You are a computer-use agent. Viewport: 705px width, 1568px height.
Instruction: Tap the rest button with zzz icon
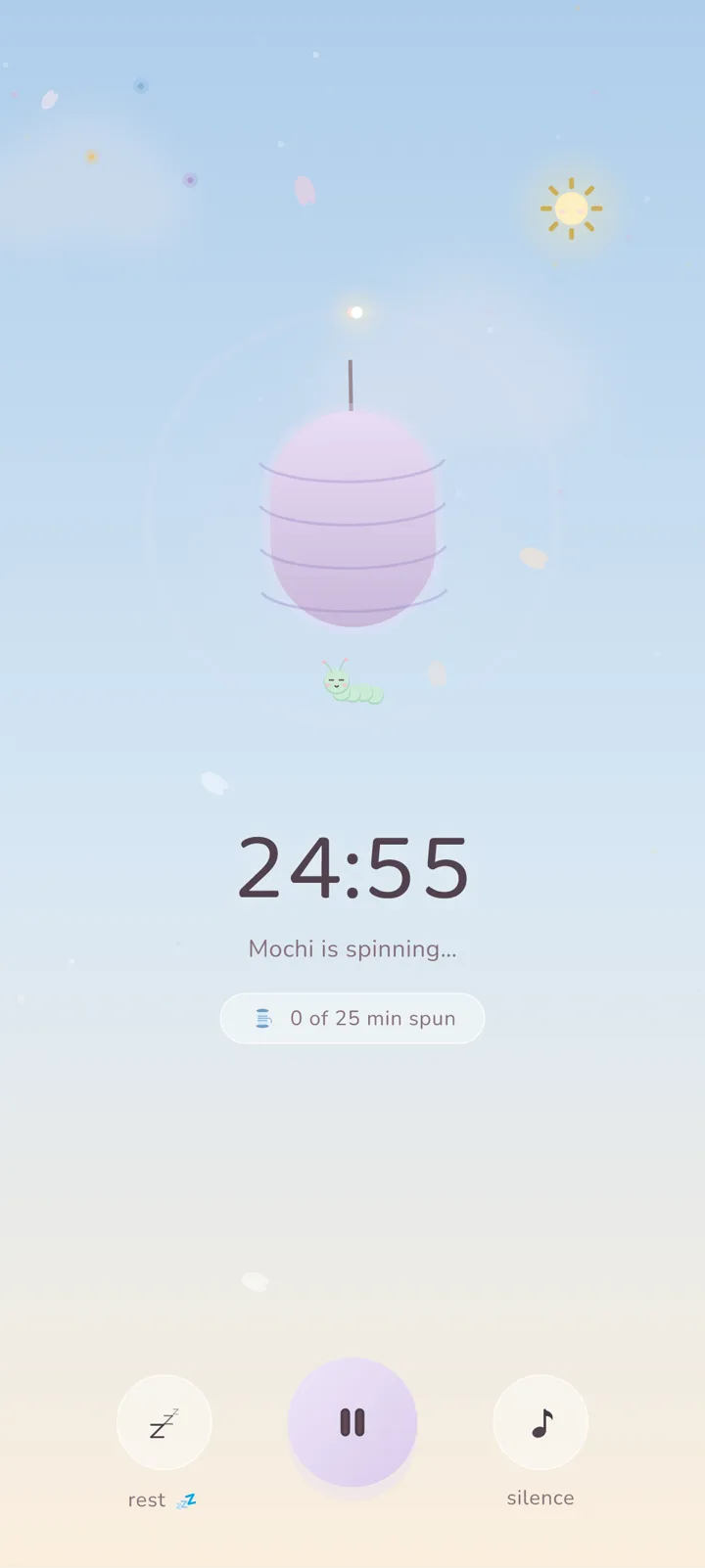click(x=164, y=1422)
